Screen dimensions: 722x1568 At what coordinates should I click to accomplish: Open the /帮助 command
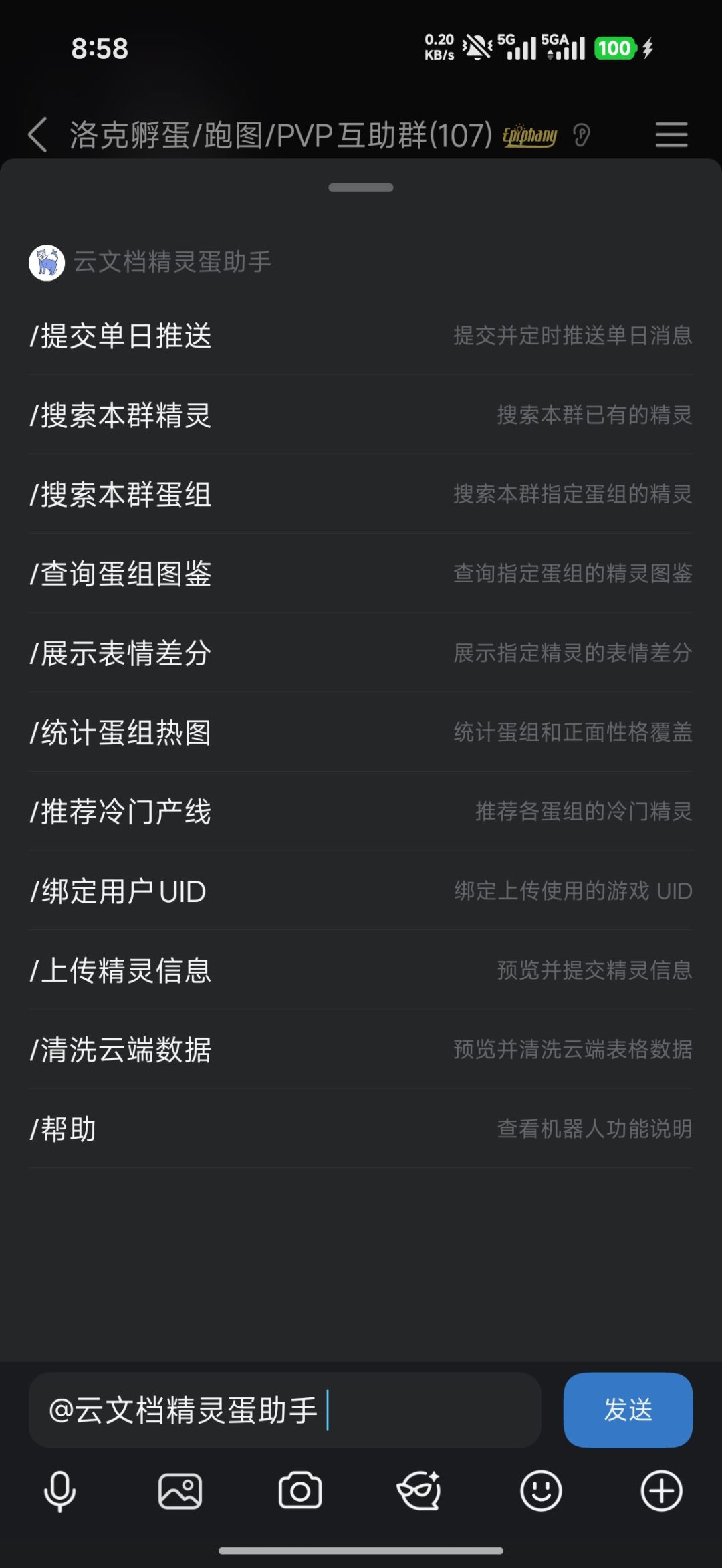(361, 1129)
